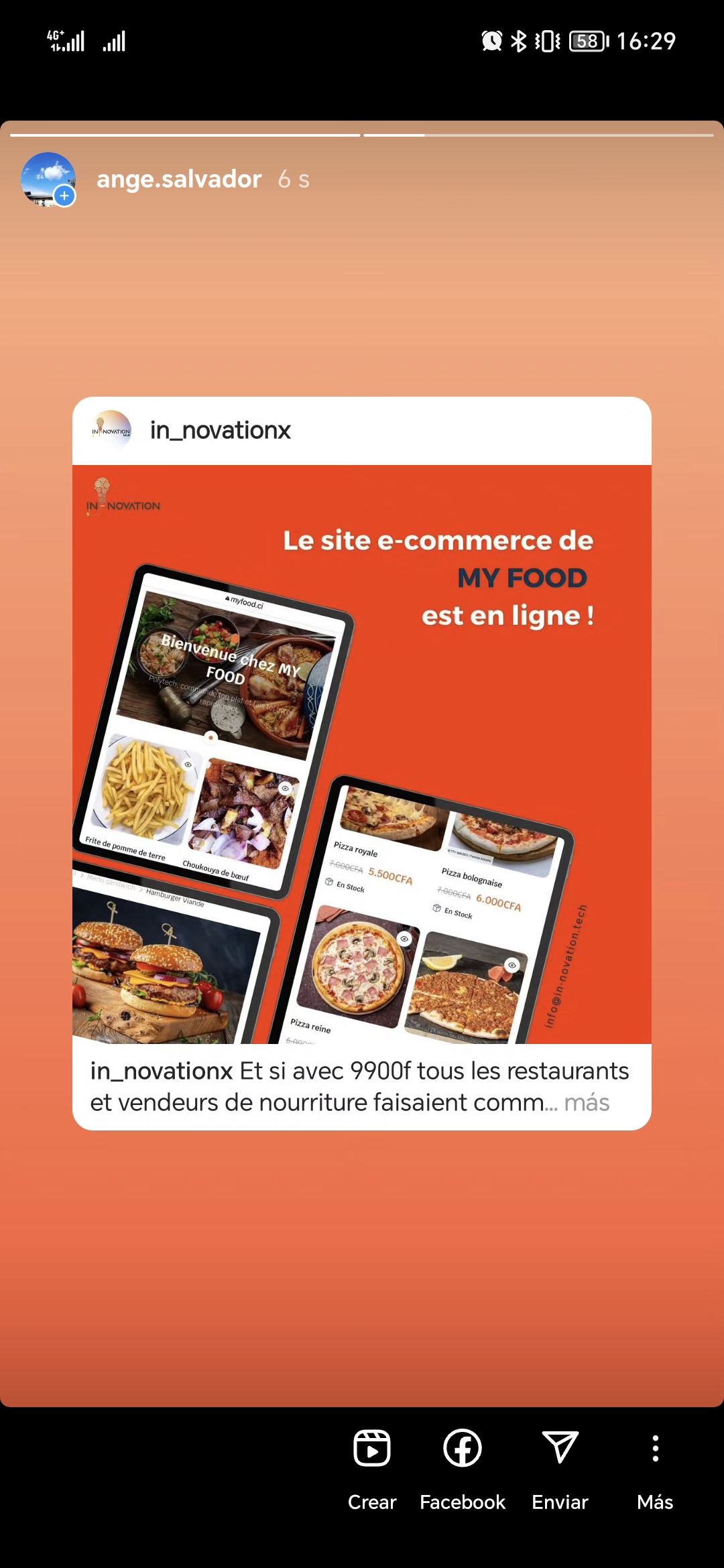Visit the in_novationx account from the post header

(220, 430)
